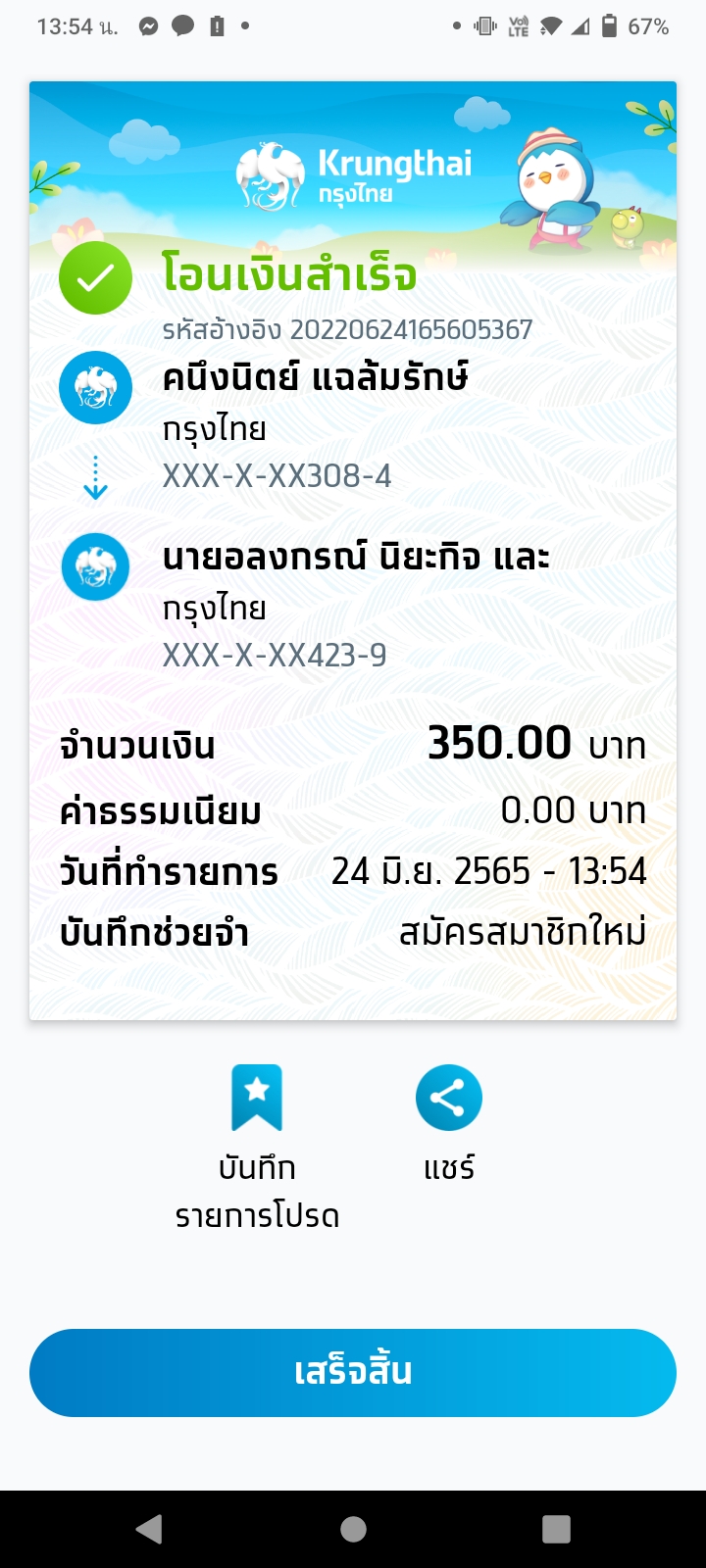Viewport: 706px width, 1568px height.
Task: Share the transfer slip (แชร์)
Action: pos(449,1099)
